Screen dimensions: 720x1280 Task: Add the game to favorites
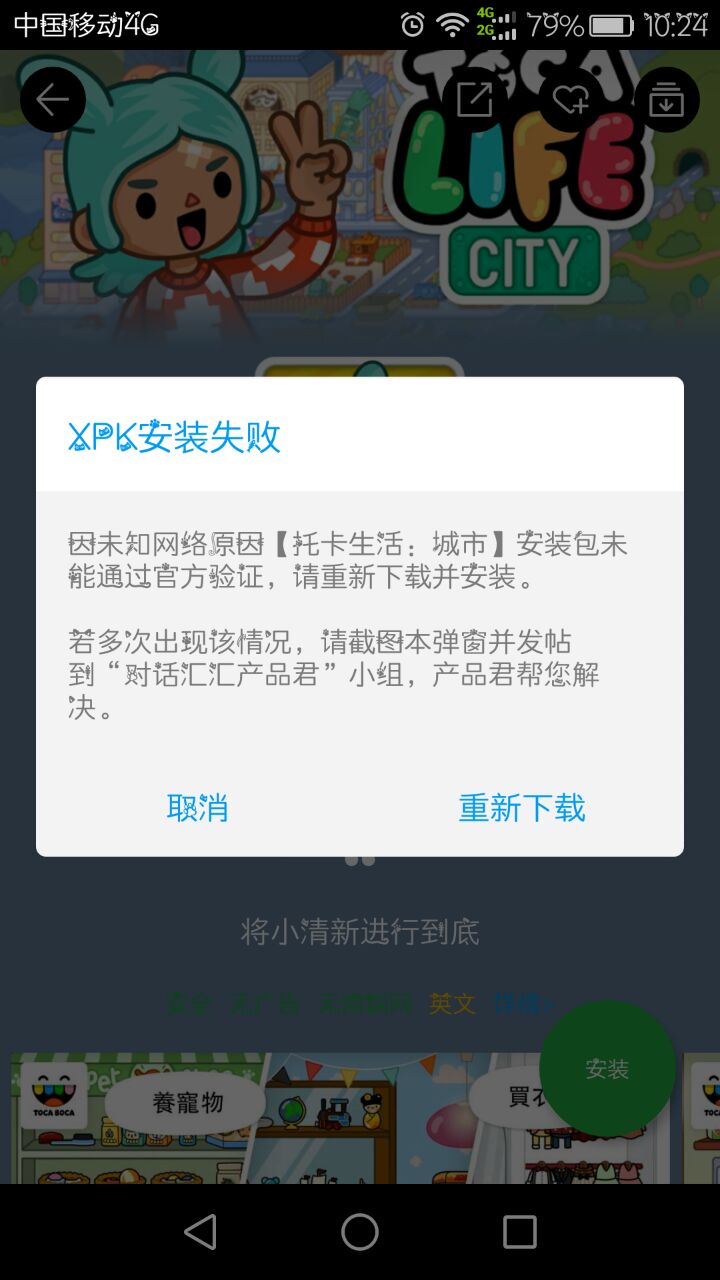pos(570,99)
